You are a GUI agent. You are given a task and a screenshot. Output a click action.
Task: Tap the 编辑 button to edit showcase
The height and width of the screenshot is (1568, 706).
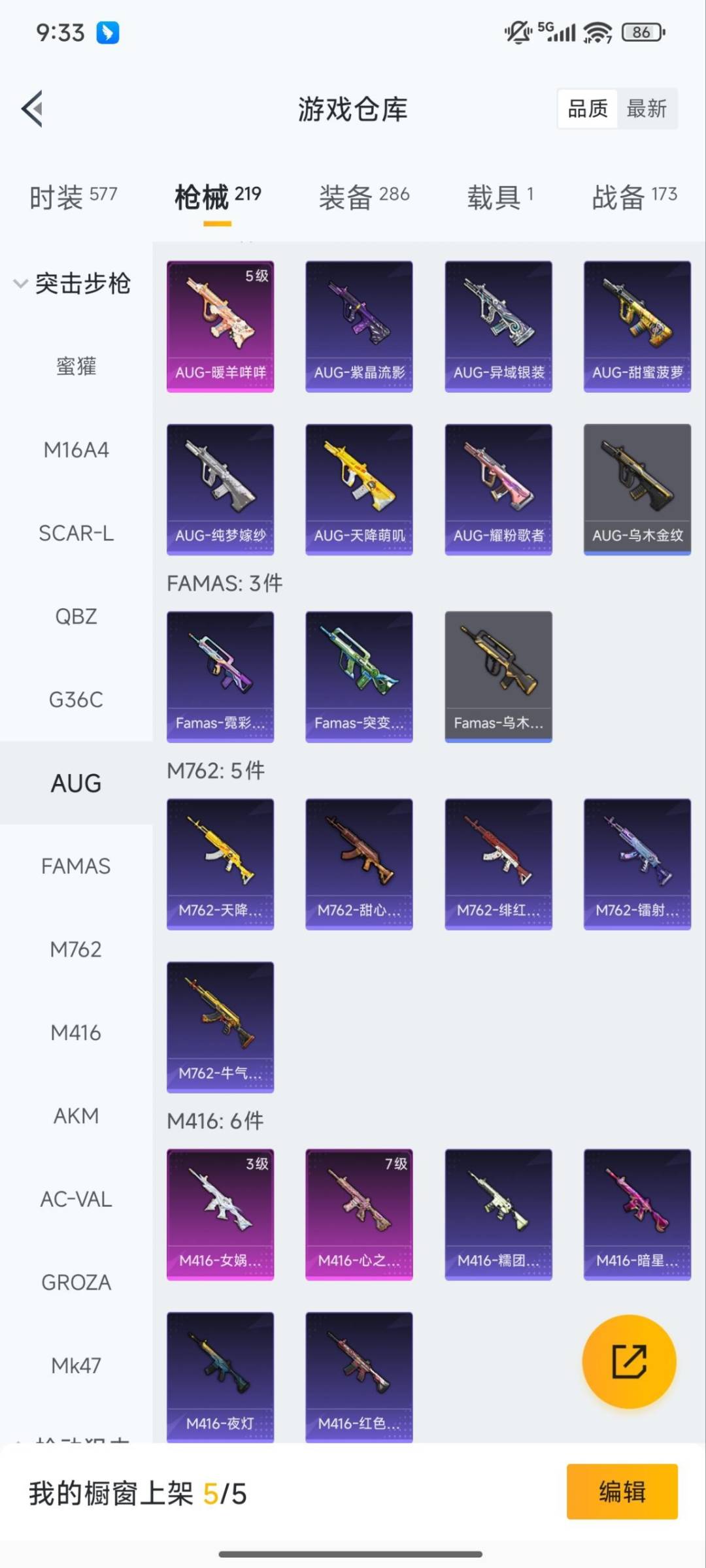(622, 1492)
